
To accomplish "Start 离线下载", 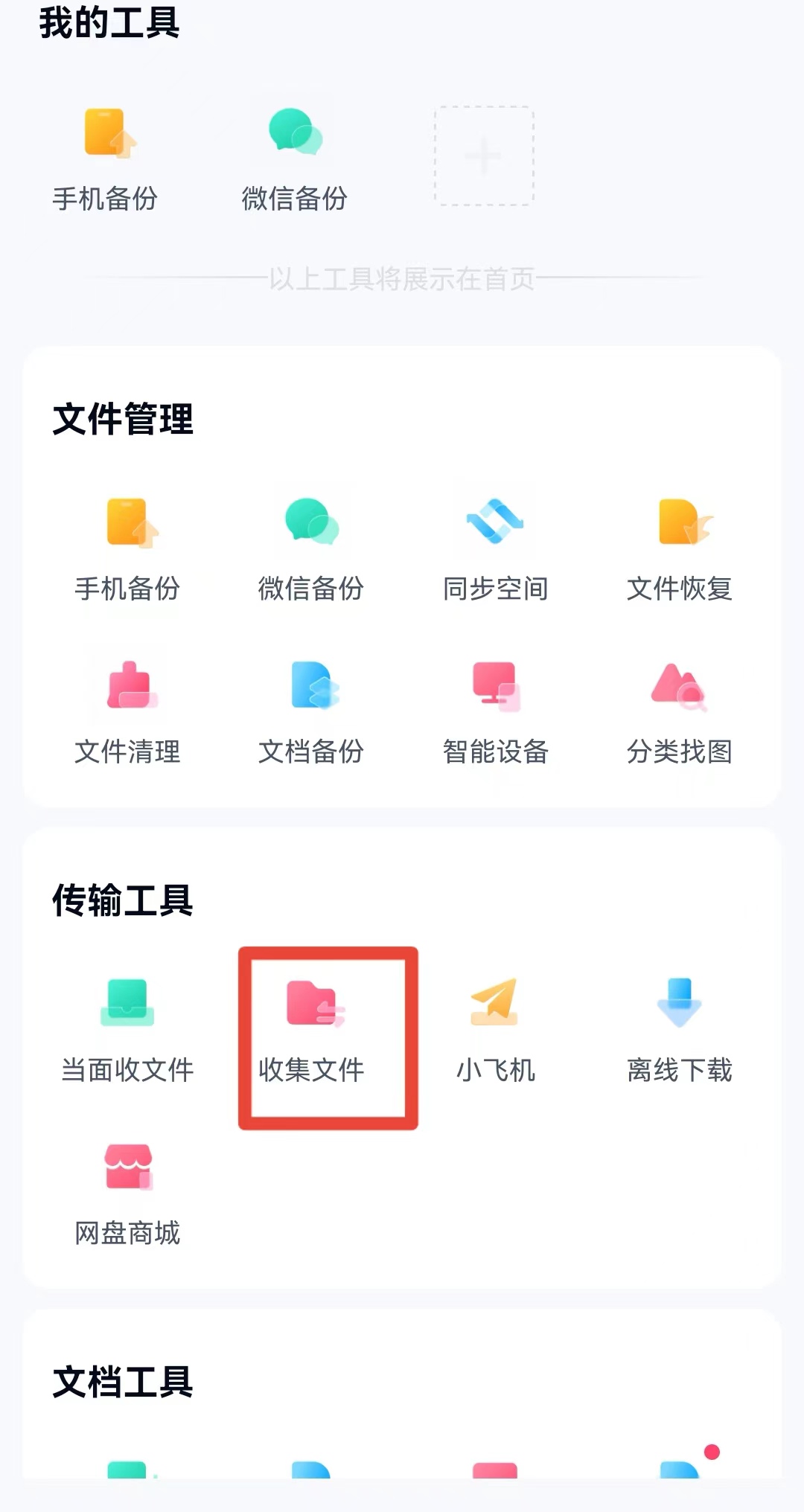I will (x=679, y=1005).
